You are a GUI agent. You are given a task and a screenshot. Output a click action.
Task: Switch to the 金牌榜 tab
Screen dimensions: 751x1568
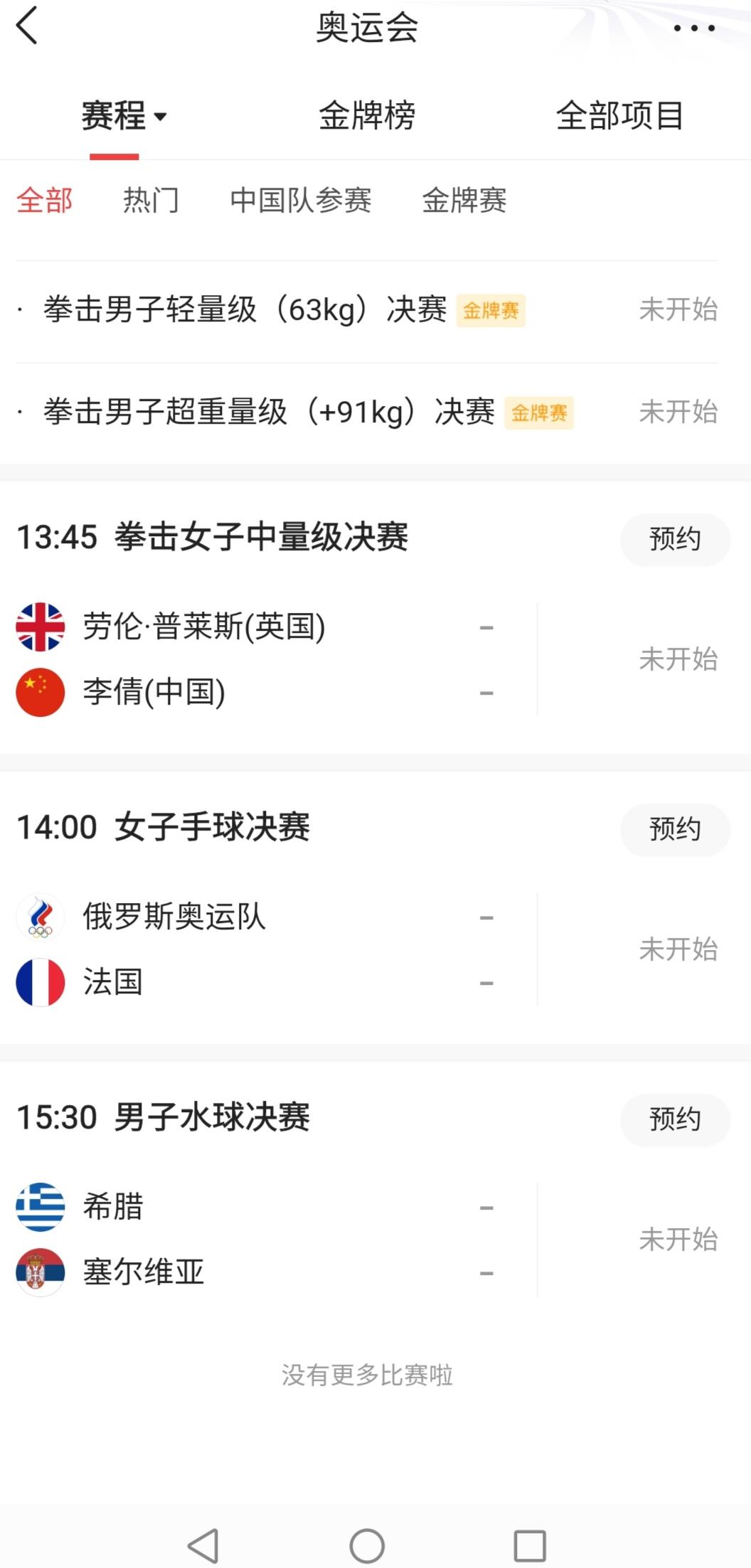[x=366, y=115]
